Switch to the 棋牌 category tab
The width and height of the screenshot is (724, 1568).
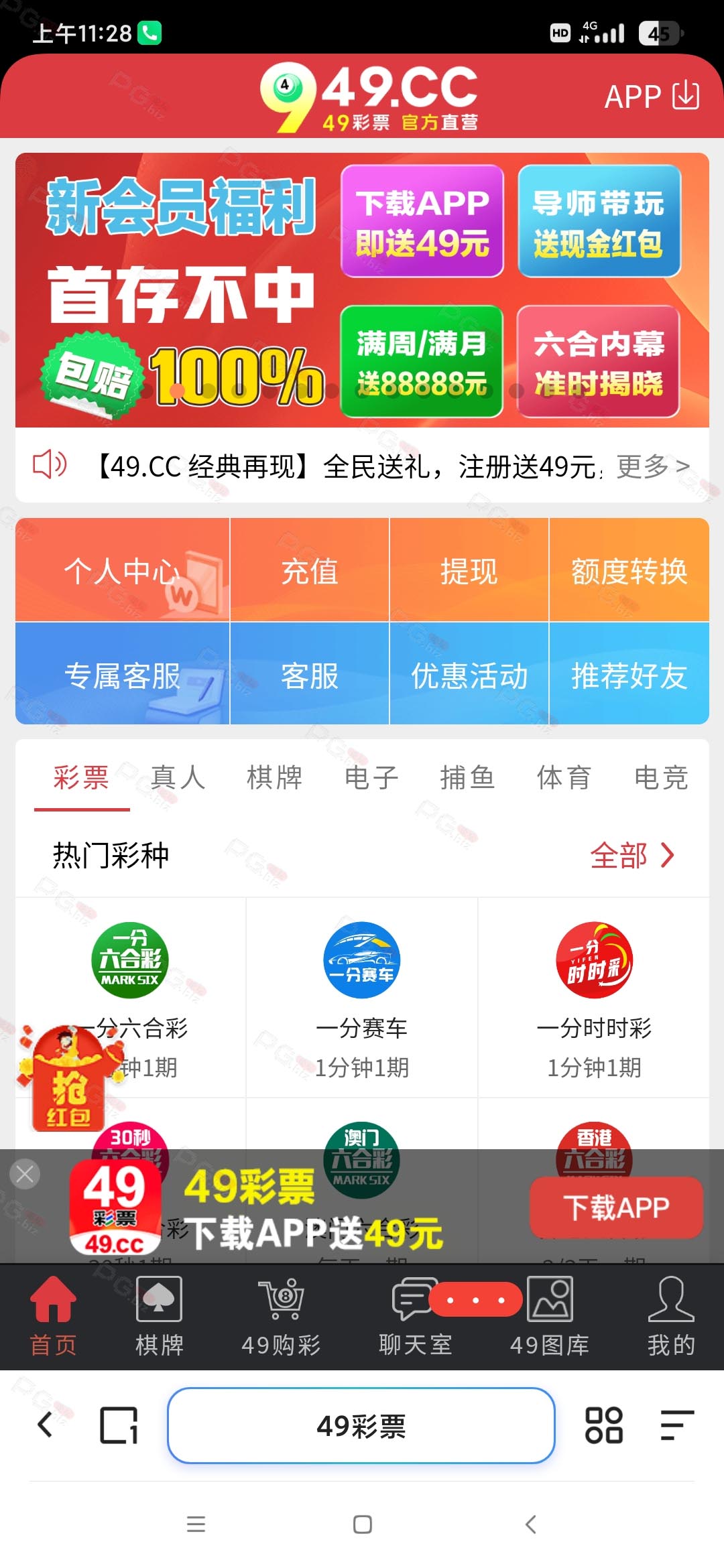[x=274, y=777]
